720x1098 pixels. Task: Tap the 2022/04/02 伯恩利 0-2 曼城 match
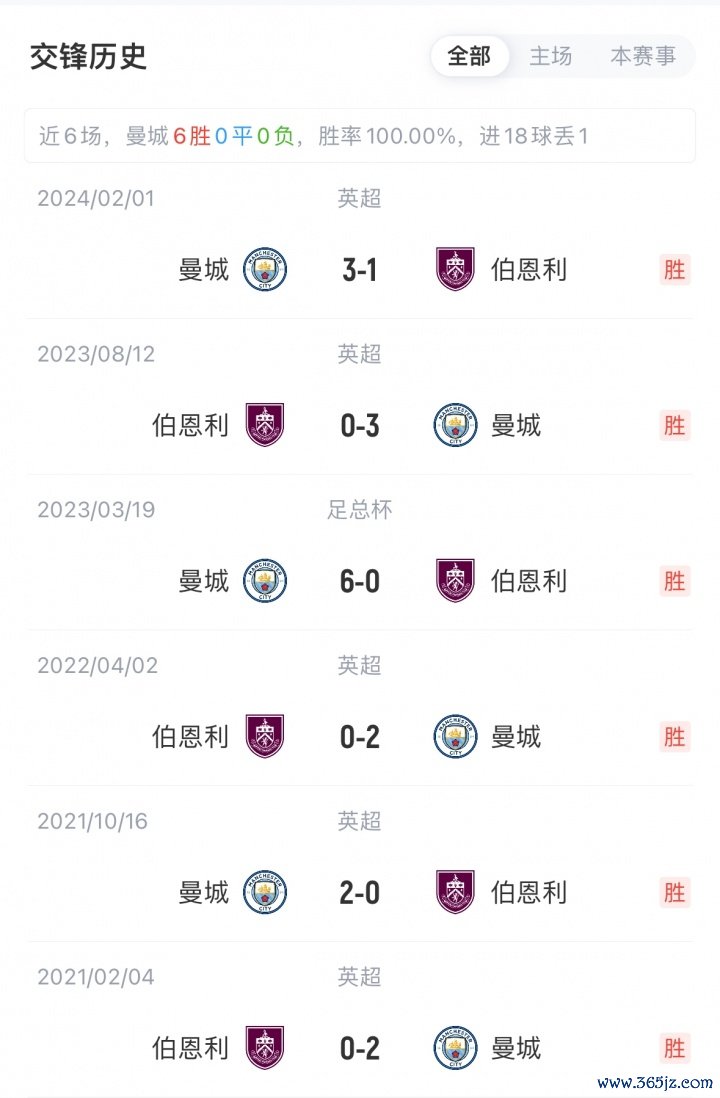coord(360,737)
